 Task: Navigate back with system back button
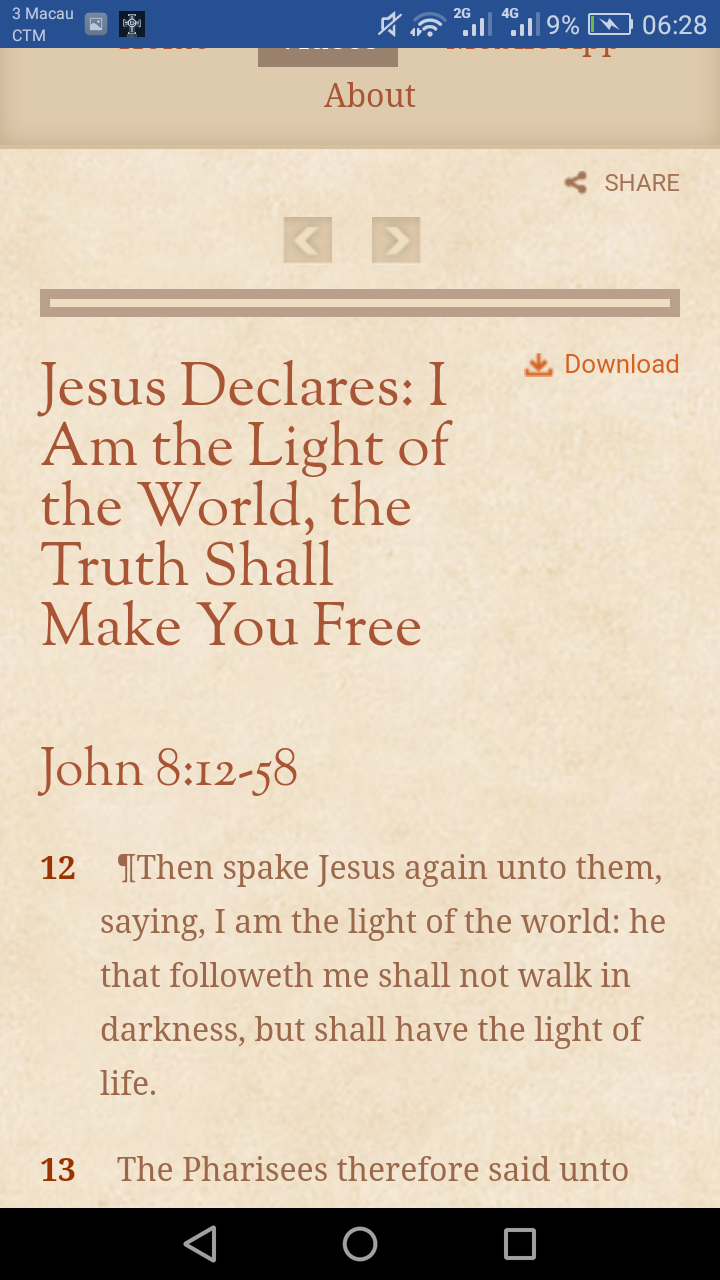click(200, 1244)
